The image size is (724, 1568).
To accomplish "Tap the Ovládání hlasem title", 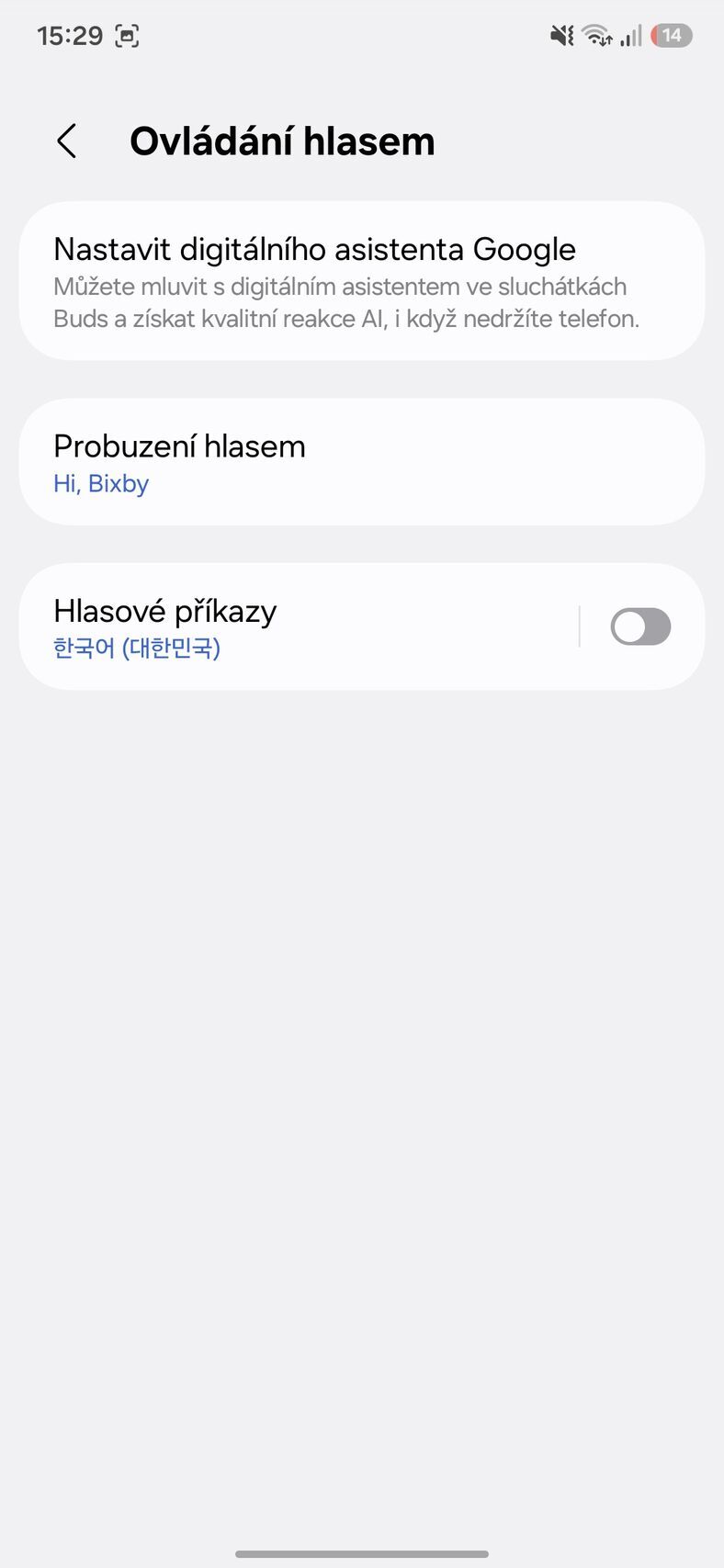I will (283, 141).
